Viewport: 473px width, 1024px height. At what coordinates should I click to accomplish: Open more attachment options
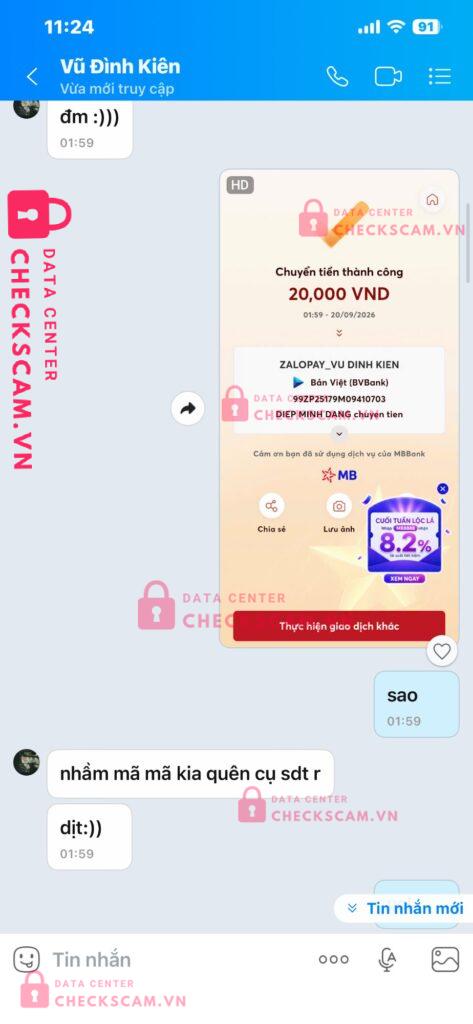[334, 959]
